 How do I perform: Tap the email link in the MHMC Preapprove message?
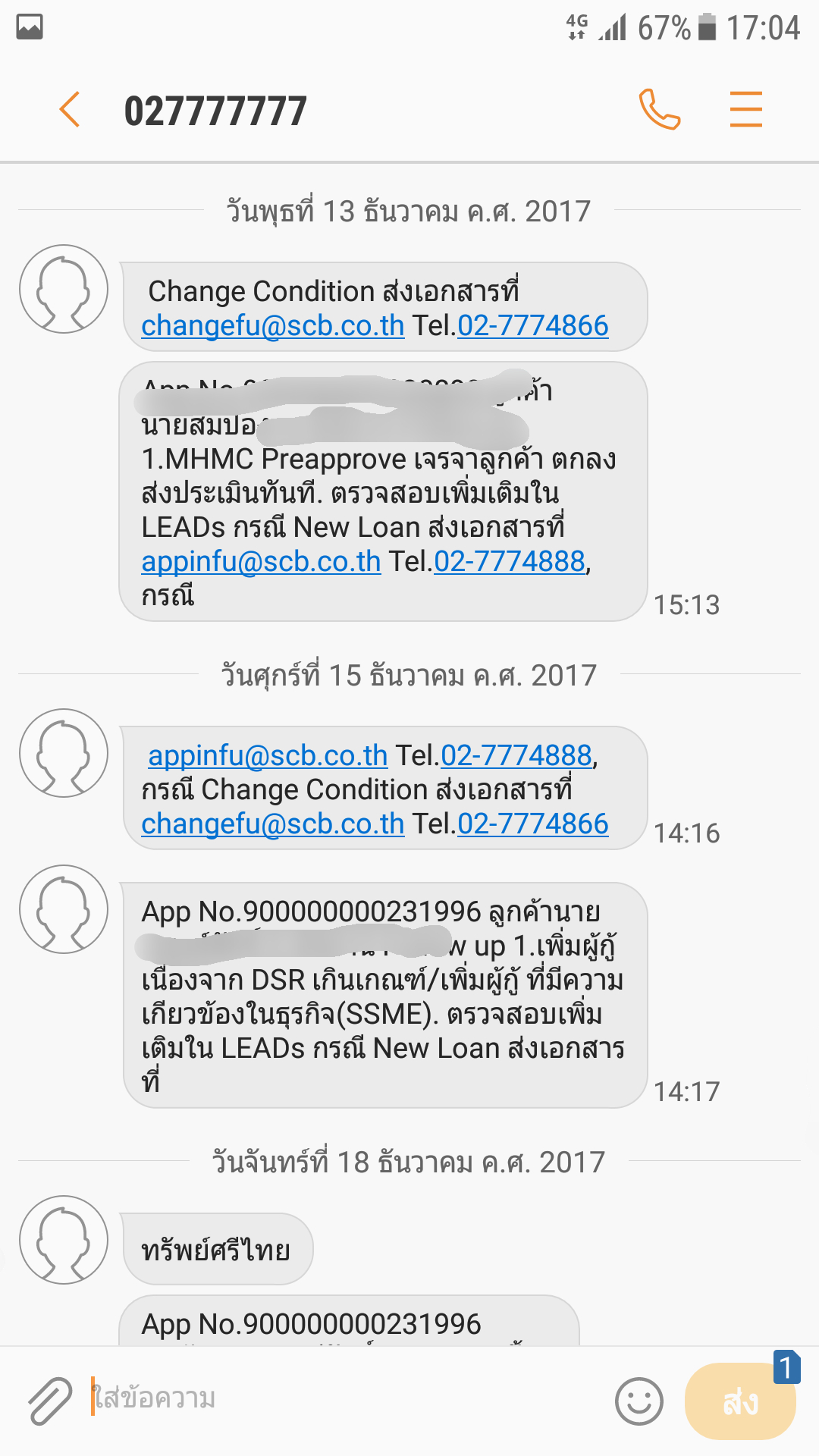coord(261,561)
